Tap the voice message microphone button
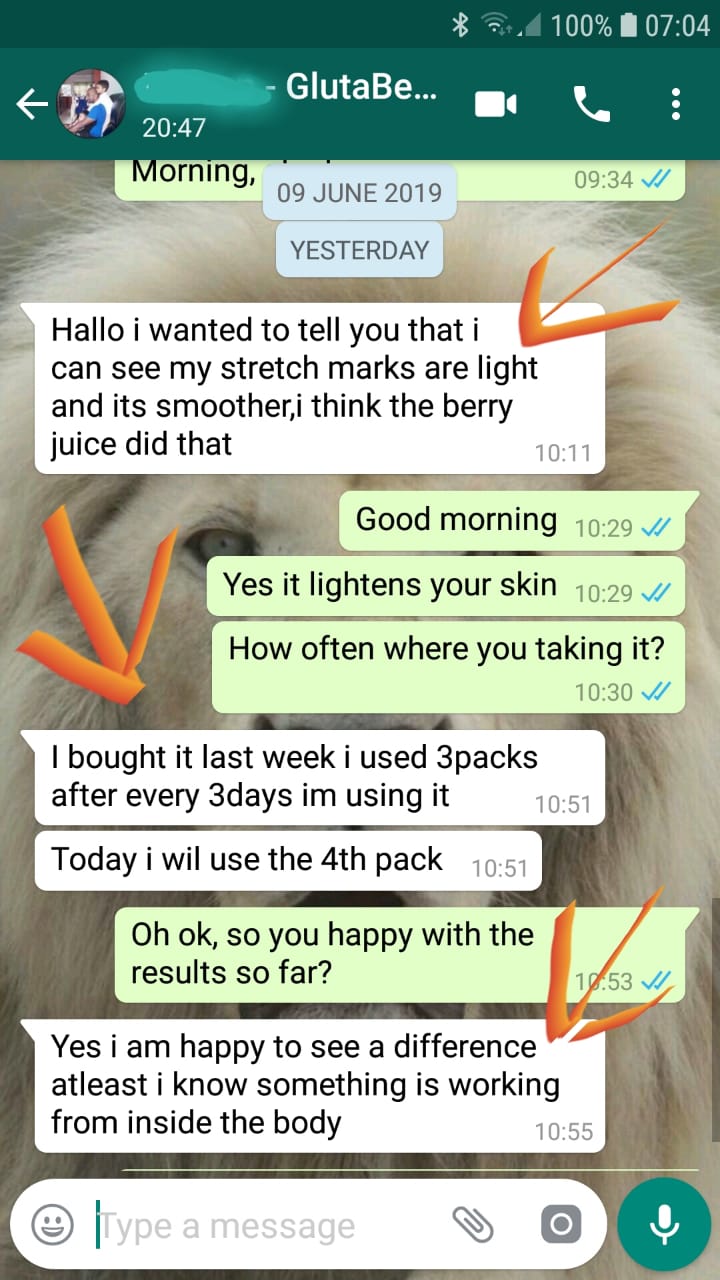This screenshot has width=720, height=1280. (664, 1224)
